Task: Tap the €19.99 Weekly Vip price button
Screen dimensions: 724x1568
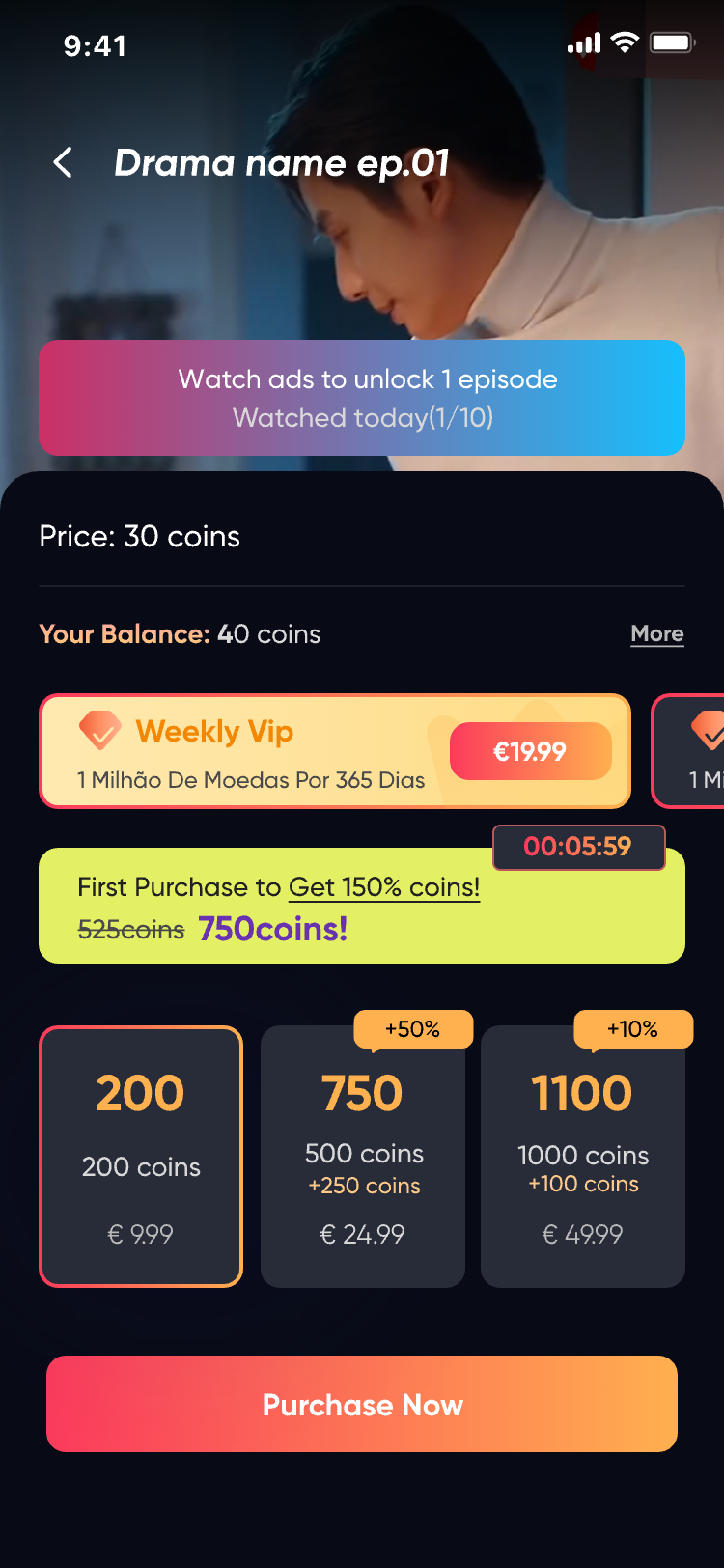Action: [x=530, y=751]
